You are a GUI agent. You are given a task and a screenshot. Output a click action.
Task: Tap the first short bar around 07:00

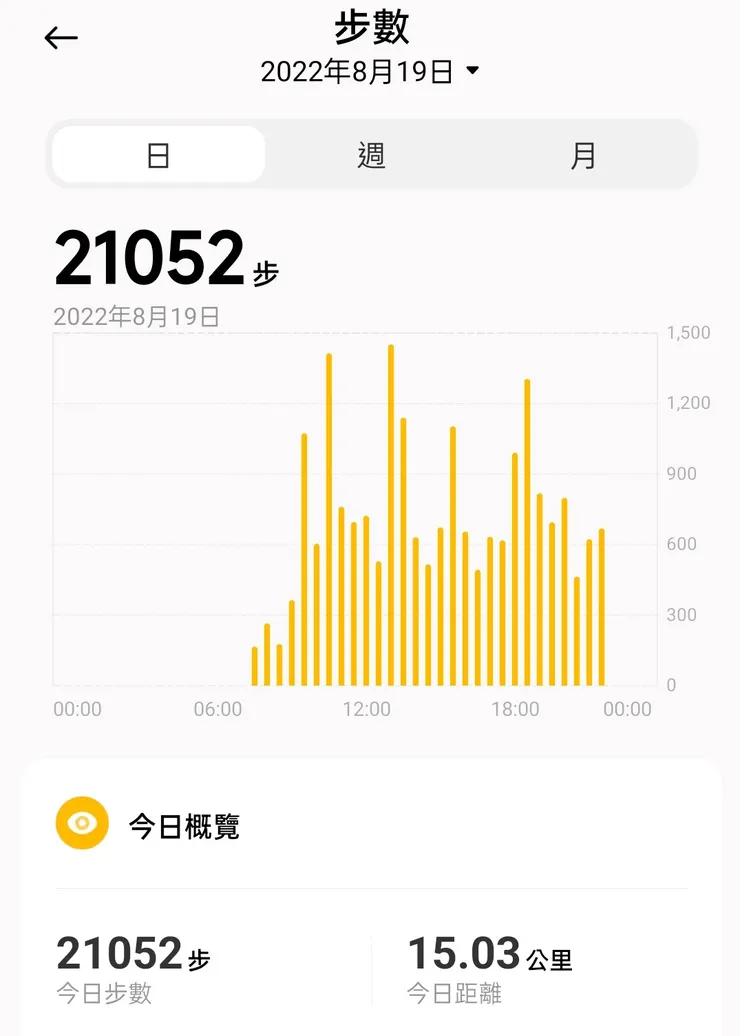pyautogui.click(x=254, y=665)
